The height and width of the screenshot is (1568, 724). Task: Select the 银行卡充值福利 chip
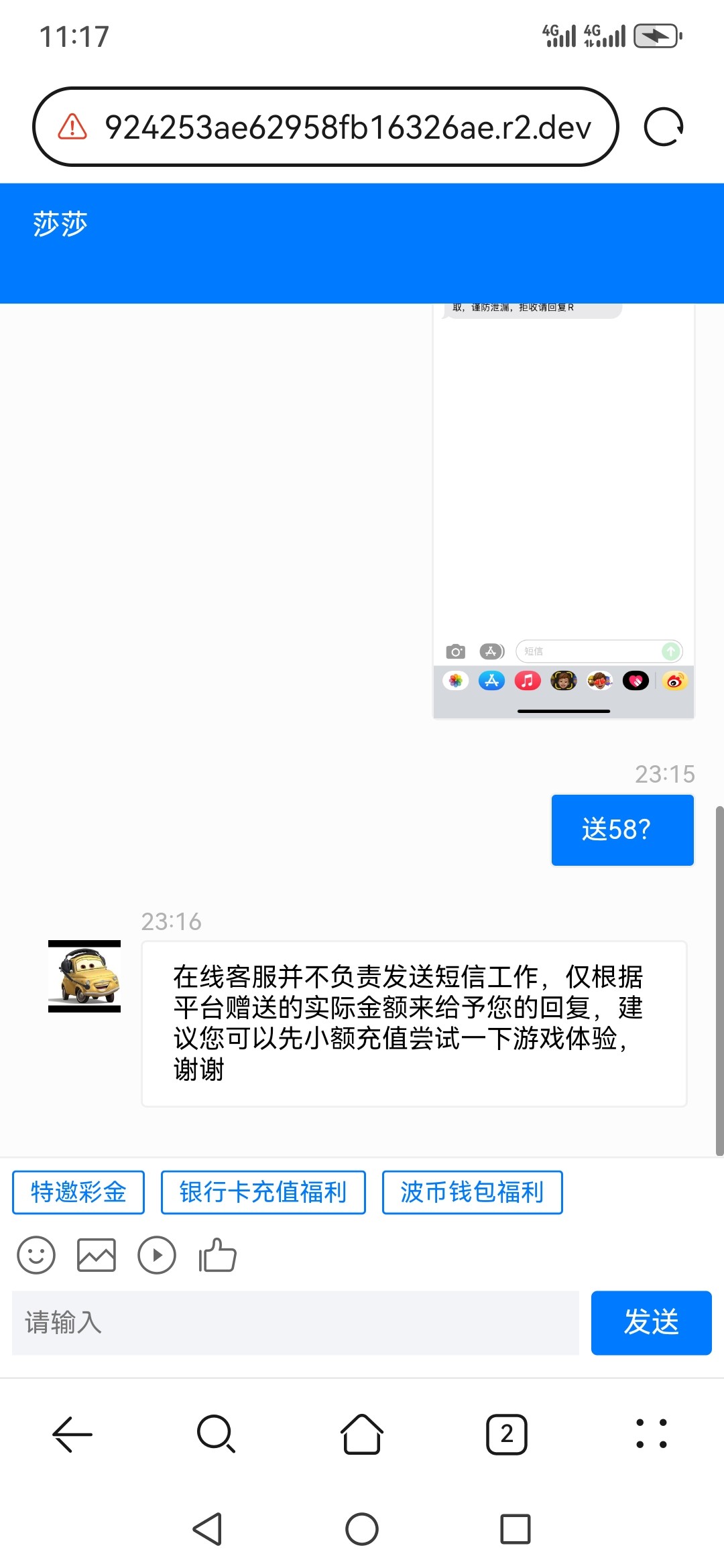(263, 1192)
